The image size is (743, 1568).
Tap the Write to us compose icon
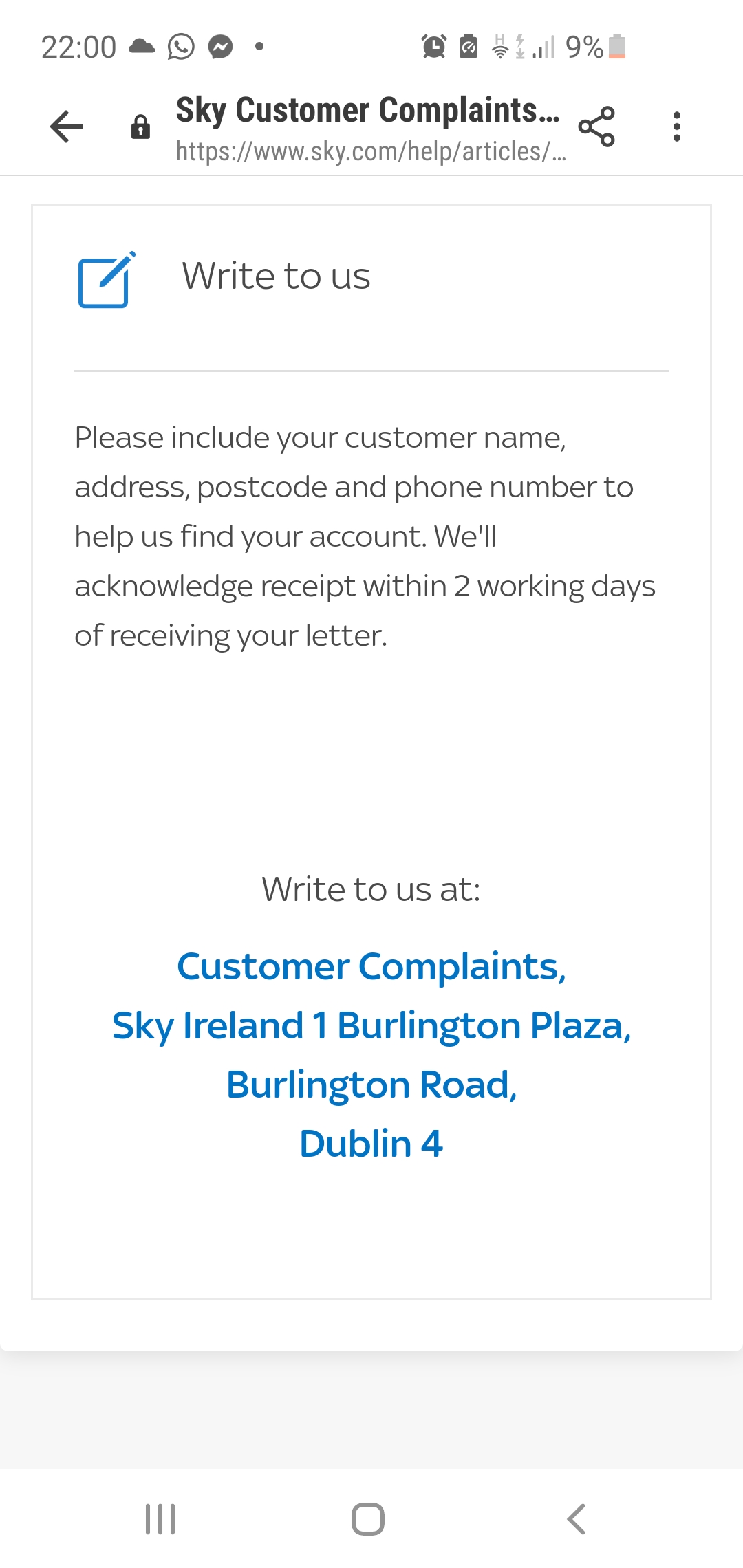click(105, 279)
